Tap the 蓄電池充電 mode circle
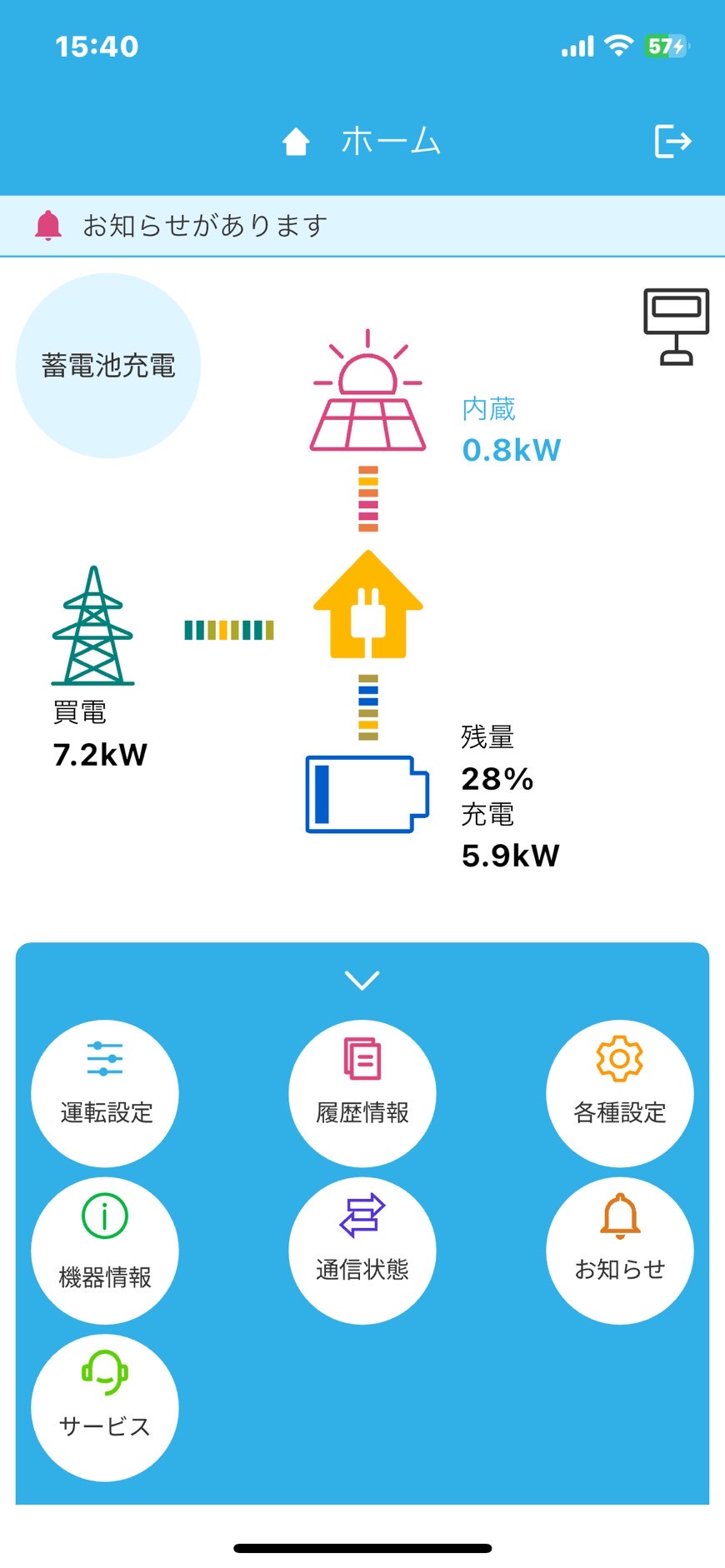The height and width of the screenshot is (1568, 725). click(108, 365)
